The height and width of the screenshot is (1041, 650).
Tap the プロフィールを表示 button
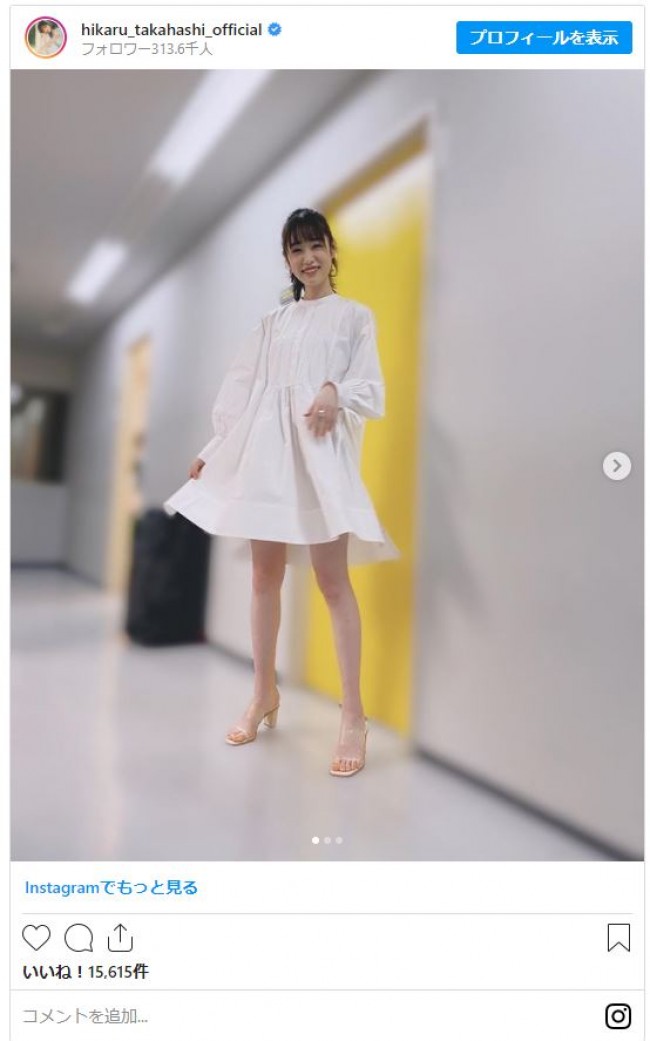point(544,38)
